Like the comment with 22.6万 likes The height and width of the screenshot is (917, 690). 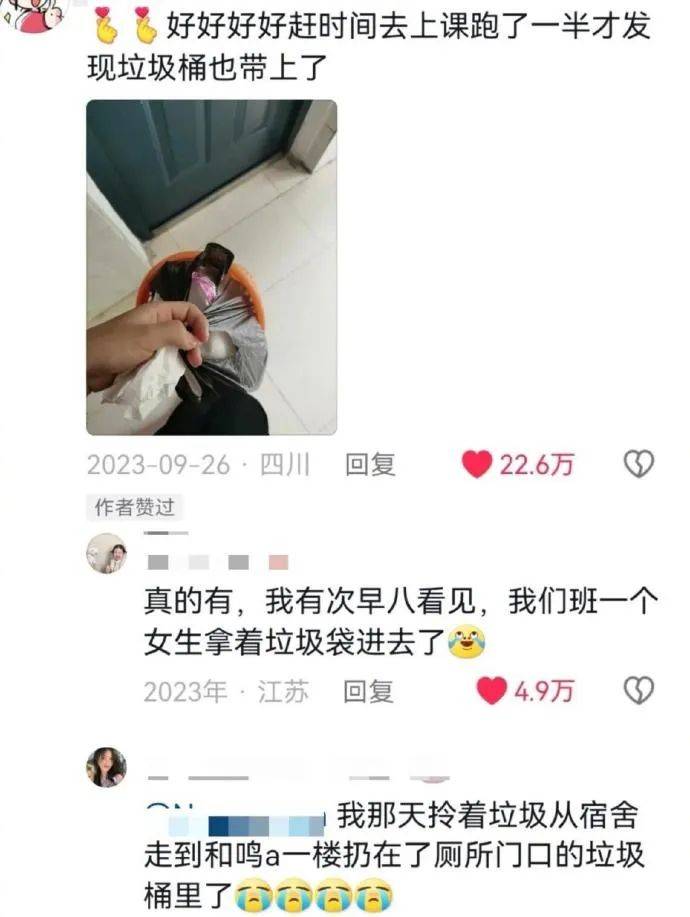click(477, 464)
